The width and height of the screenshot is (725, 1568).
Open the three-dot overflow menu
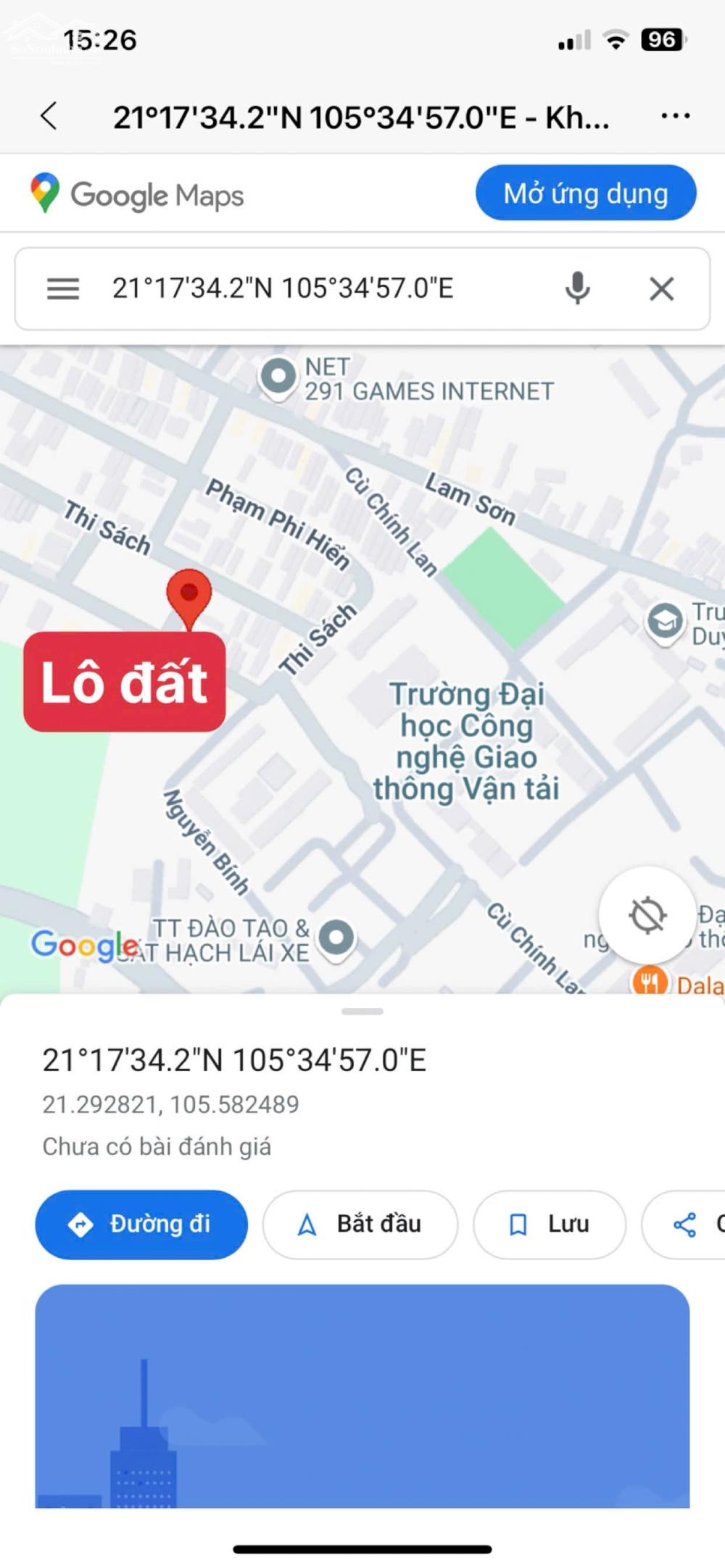[676, 116]
